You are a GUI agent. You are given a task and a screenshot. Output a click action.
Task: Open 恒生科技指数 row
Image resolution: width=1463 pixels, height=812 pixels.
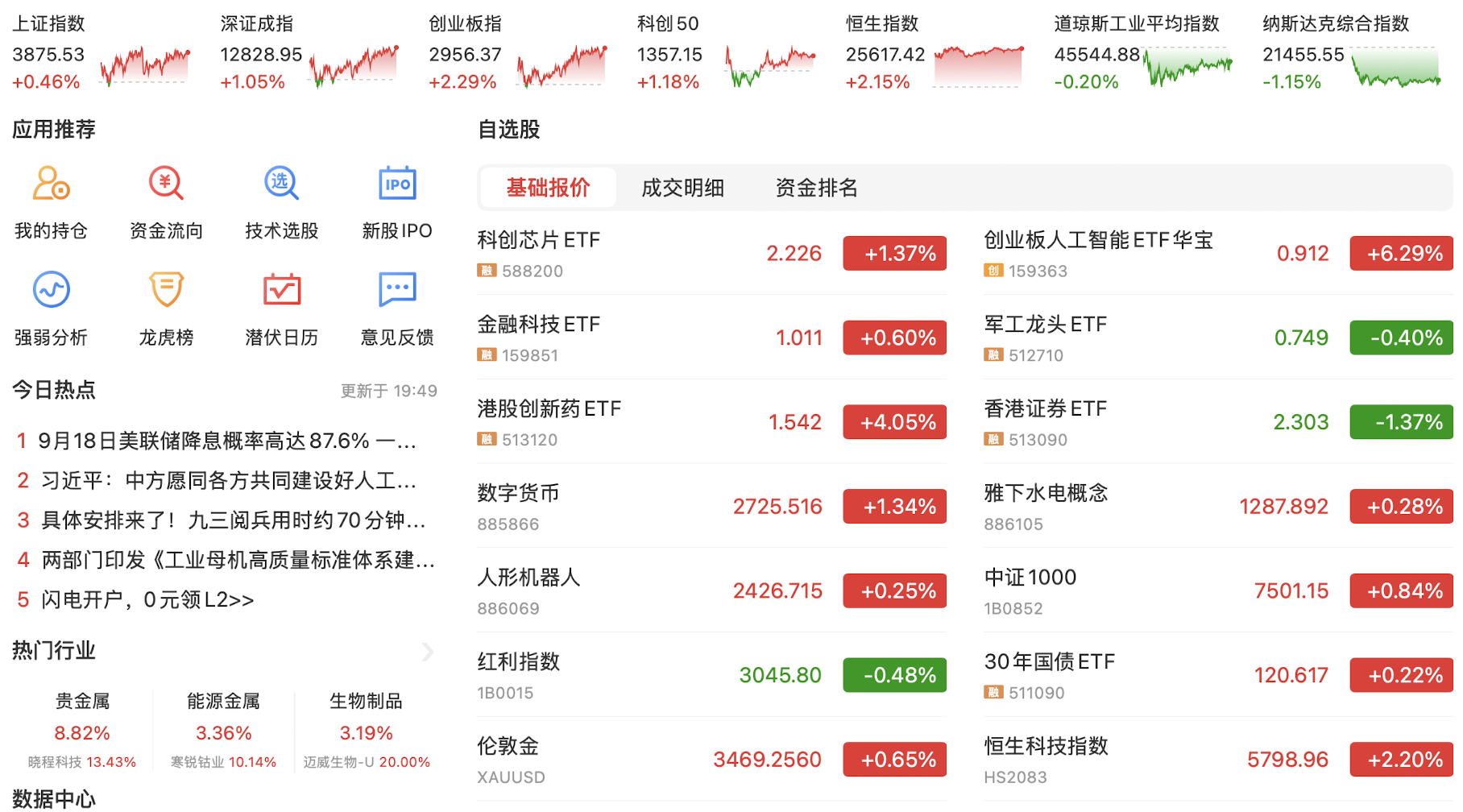coord(1120,760)
